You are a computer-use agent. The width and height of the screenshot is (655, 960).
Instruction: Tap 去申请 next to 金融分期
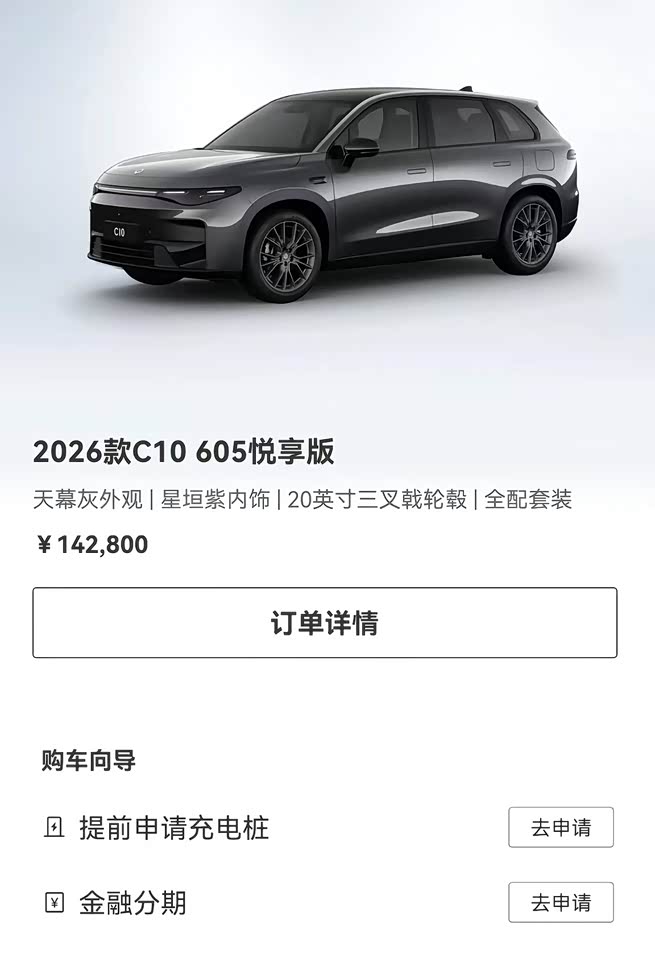click(x=560, y=902)
